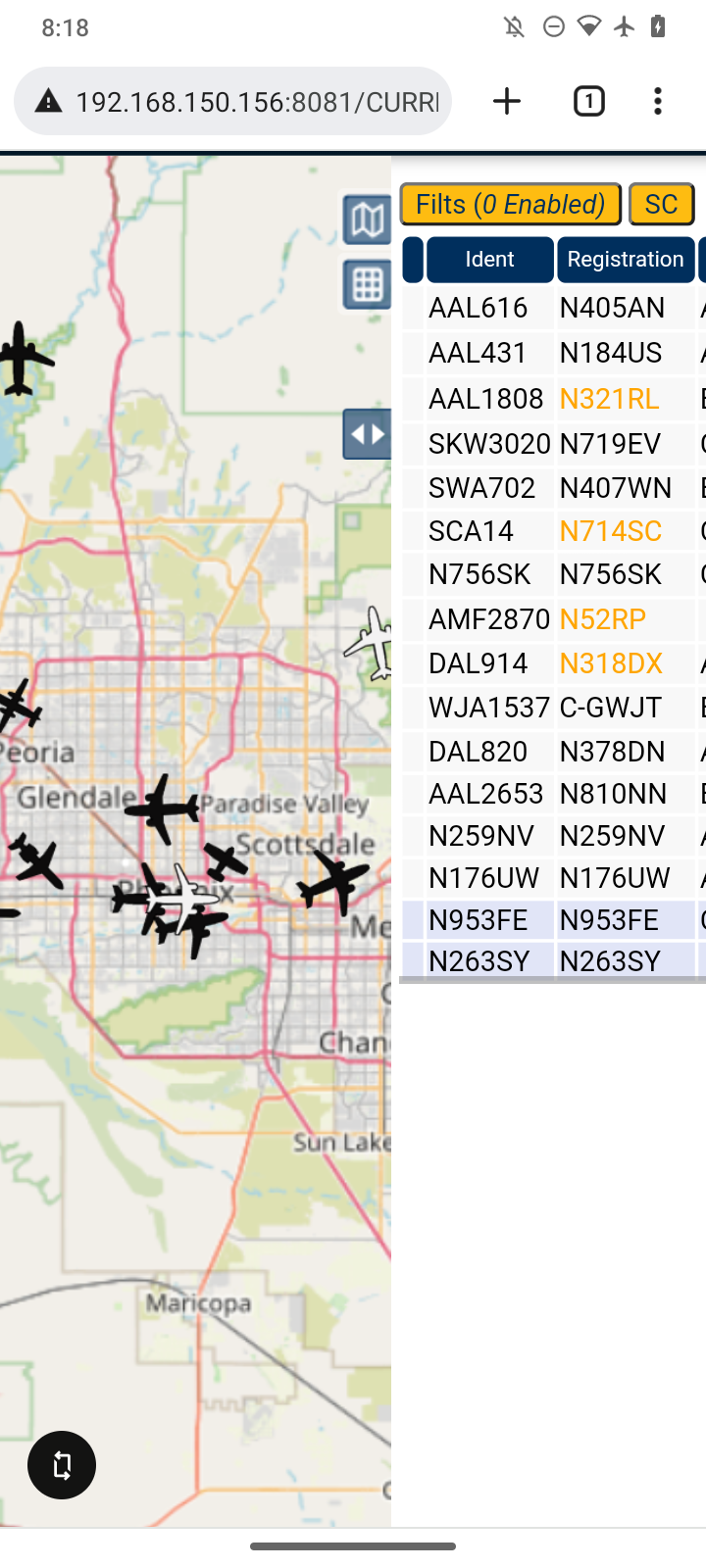Sort the table by the Ident column
This screenshot has height=1568, width=706.
(489, 259)
